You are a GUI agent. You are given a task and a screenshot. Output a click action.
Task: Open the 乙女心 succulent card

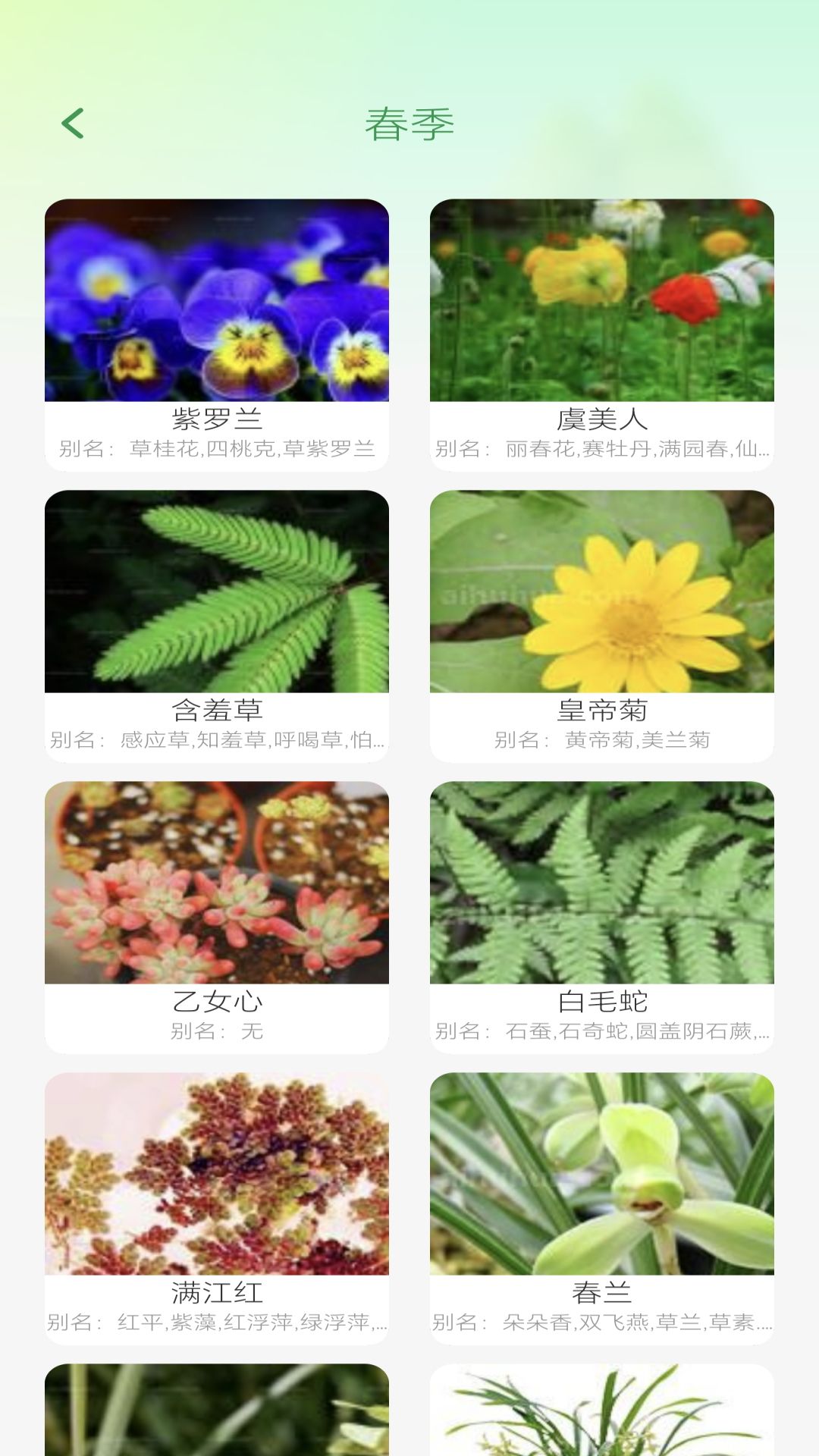click(217, 916)
